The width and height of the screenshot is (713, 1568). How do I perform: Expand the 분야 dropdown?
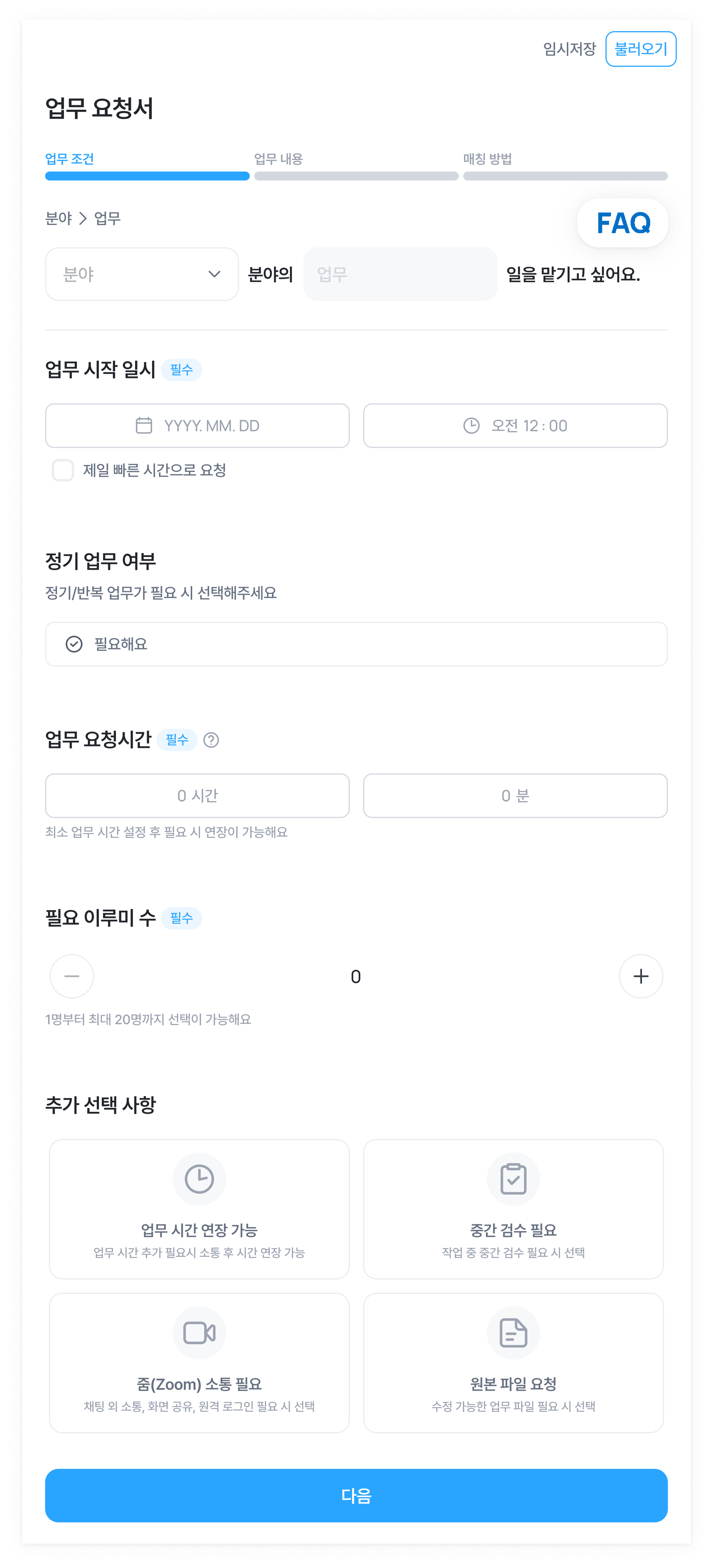coord(142,274)
